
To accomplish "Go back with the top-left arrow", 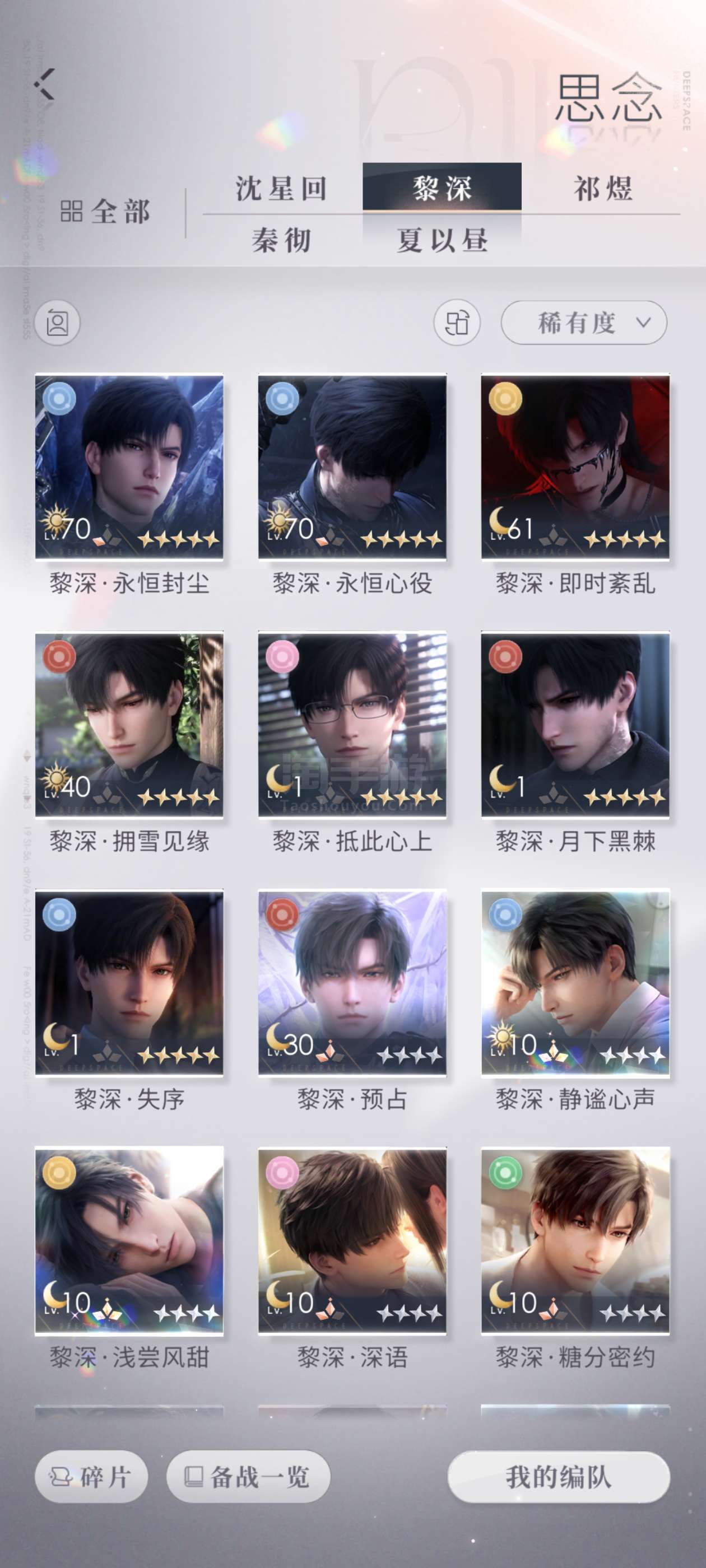I will point(44,84).
